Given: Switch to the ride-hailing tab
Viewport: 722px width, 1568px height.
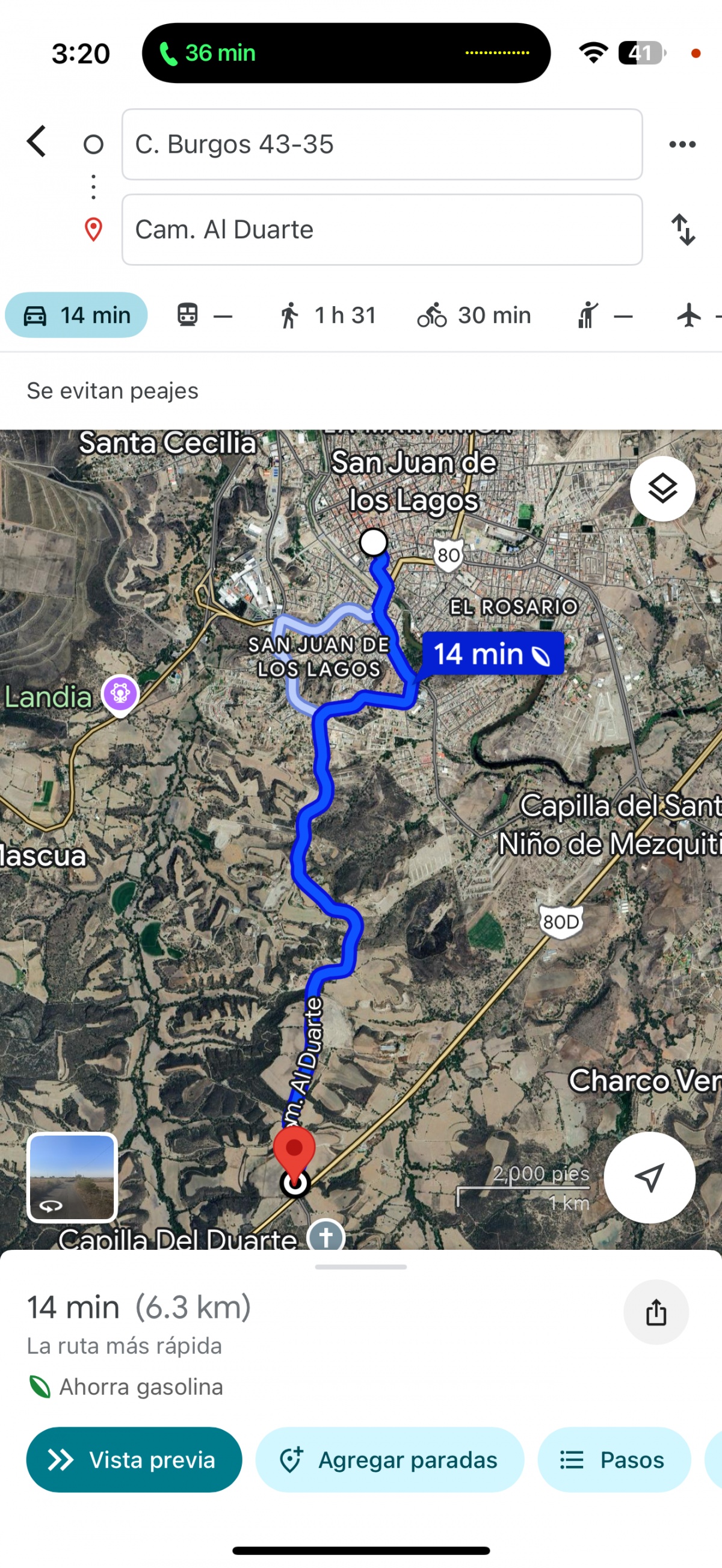Looking at the screenshot, I should coord(603,315).
